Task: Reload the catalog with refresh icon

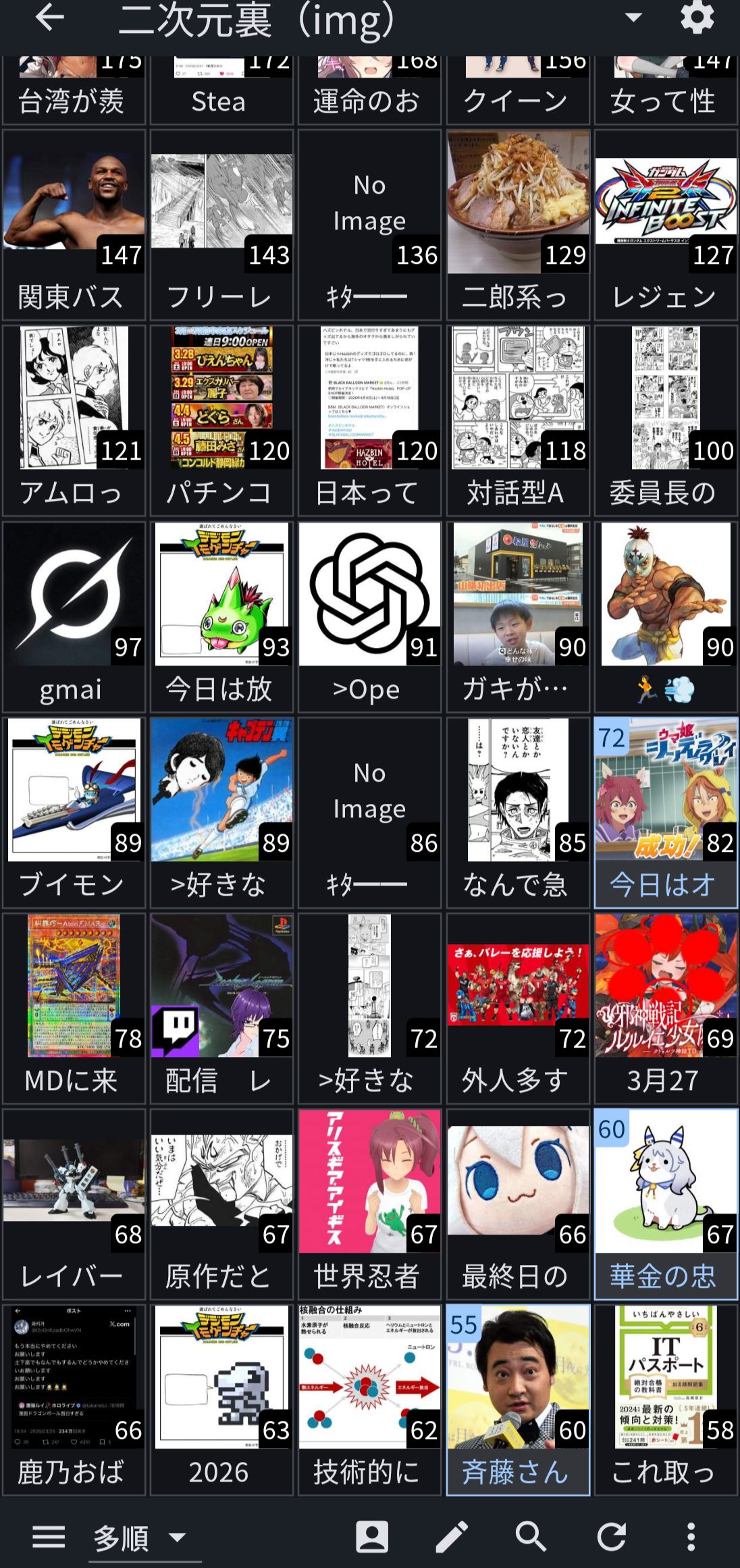Action: coord(611,1538)
